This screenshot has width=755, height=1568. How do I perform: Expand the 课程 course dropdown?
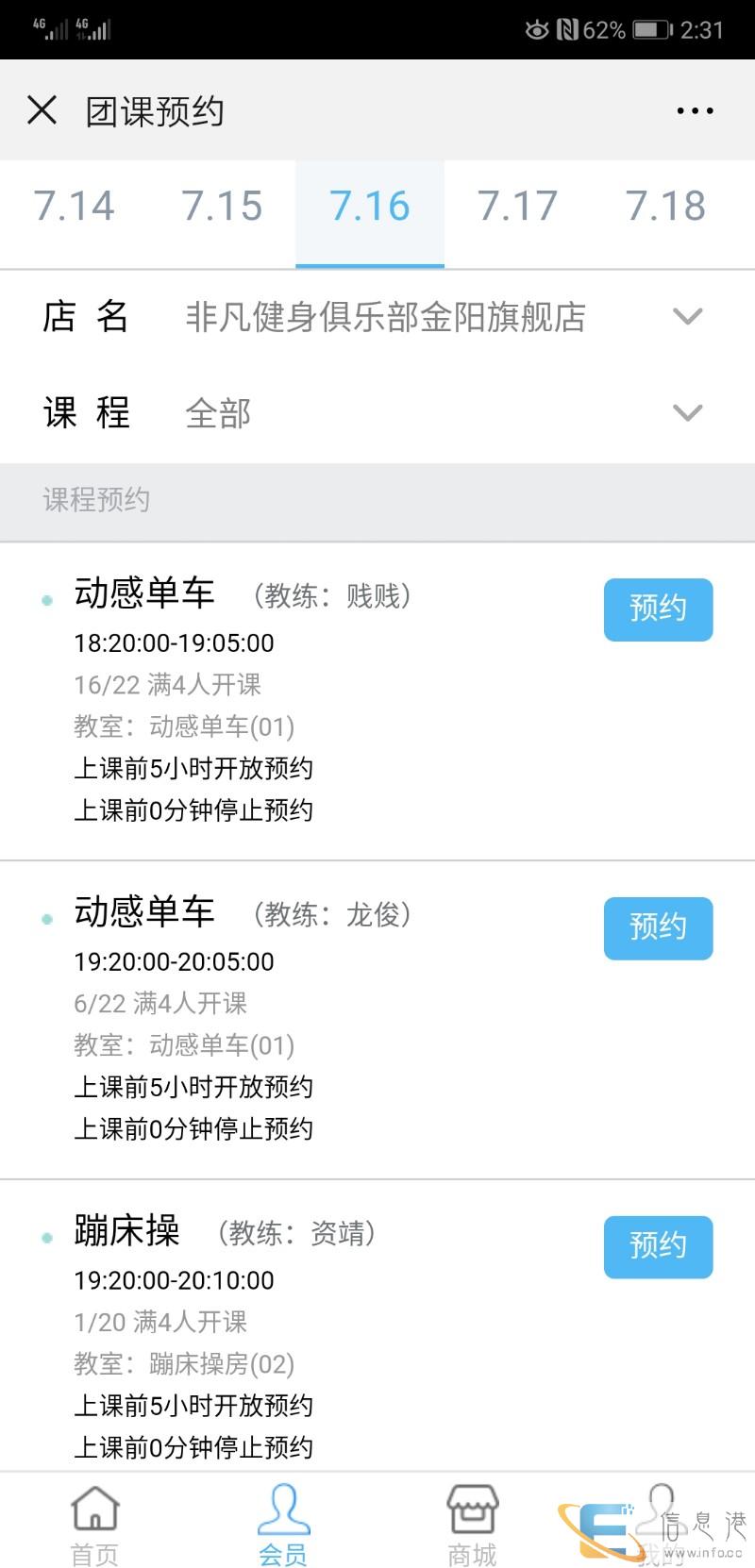click(x=377, y=413)
